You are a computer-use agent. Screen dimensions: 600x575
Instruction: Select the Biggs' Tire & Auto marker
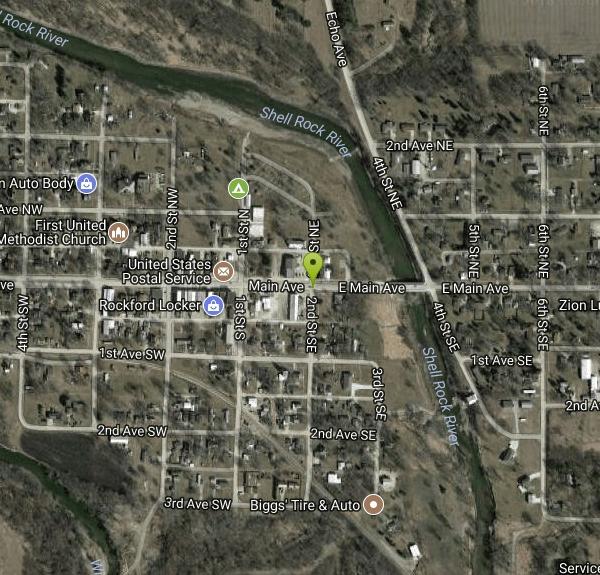click(x=374, y=505)
